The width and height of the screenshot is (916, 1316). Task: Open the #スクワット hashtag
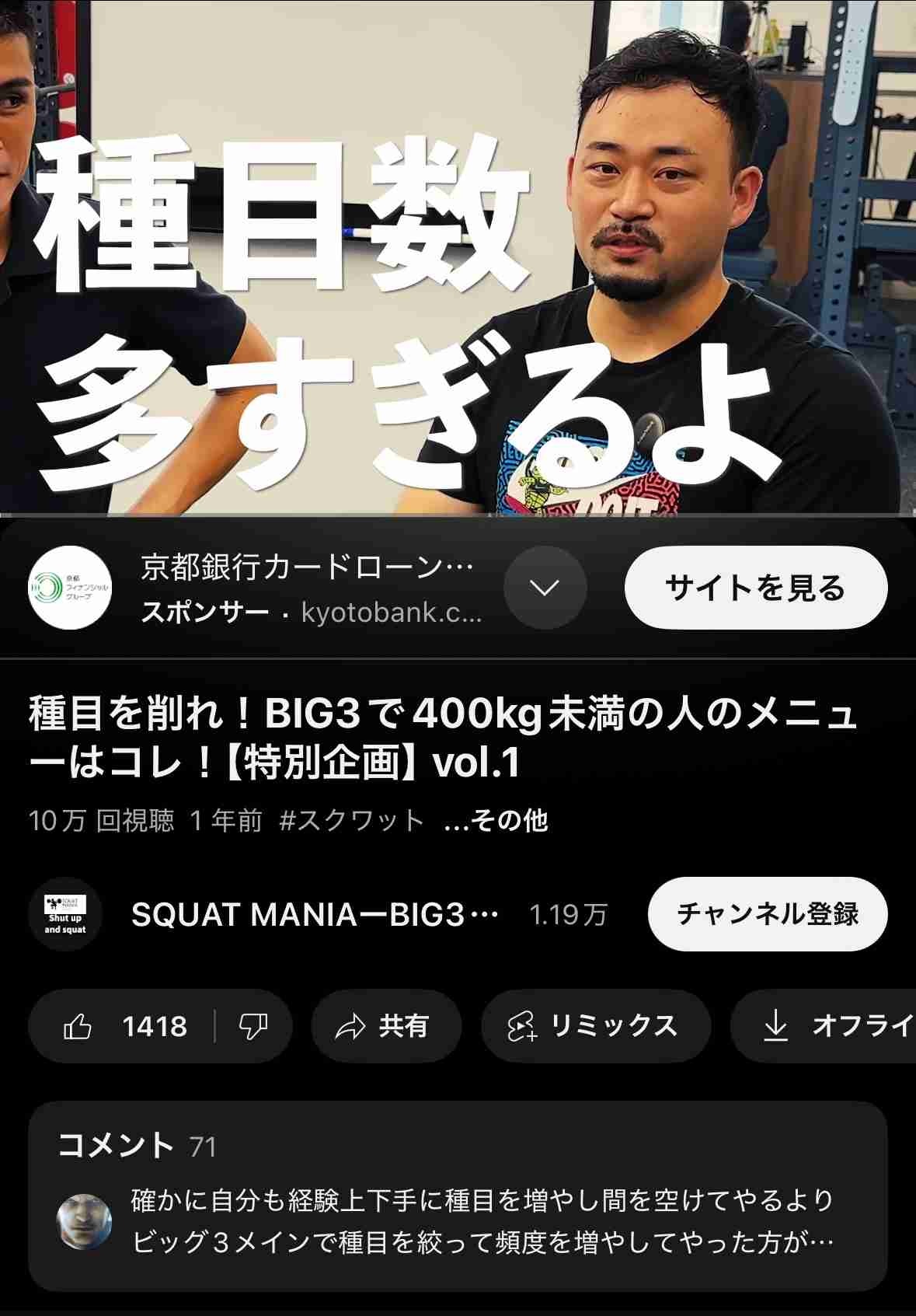click(352, 821)
